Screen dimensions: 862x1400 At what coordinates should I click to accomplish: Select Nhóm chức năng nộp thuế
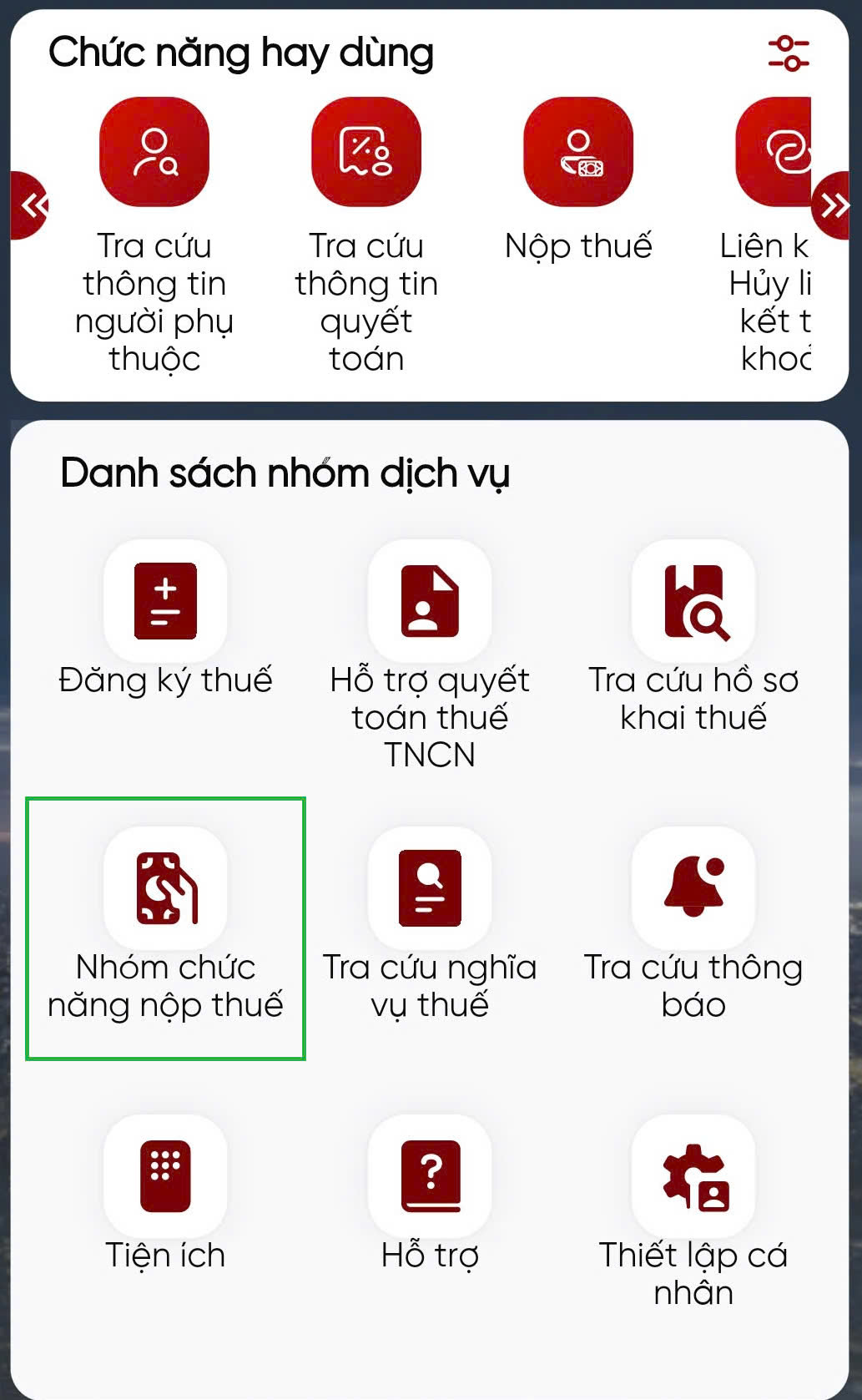point(165,889)
